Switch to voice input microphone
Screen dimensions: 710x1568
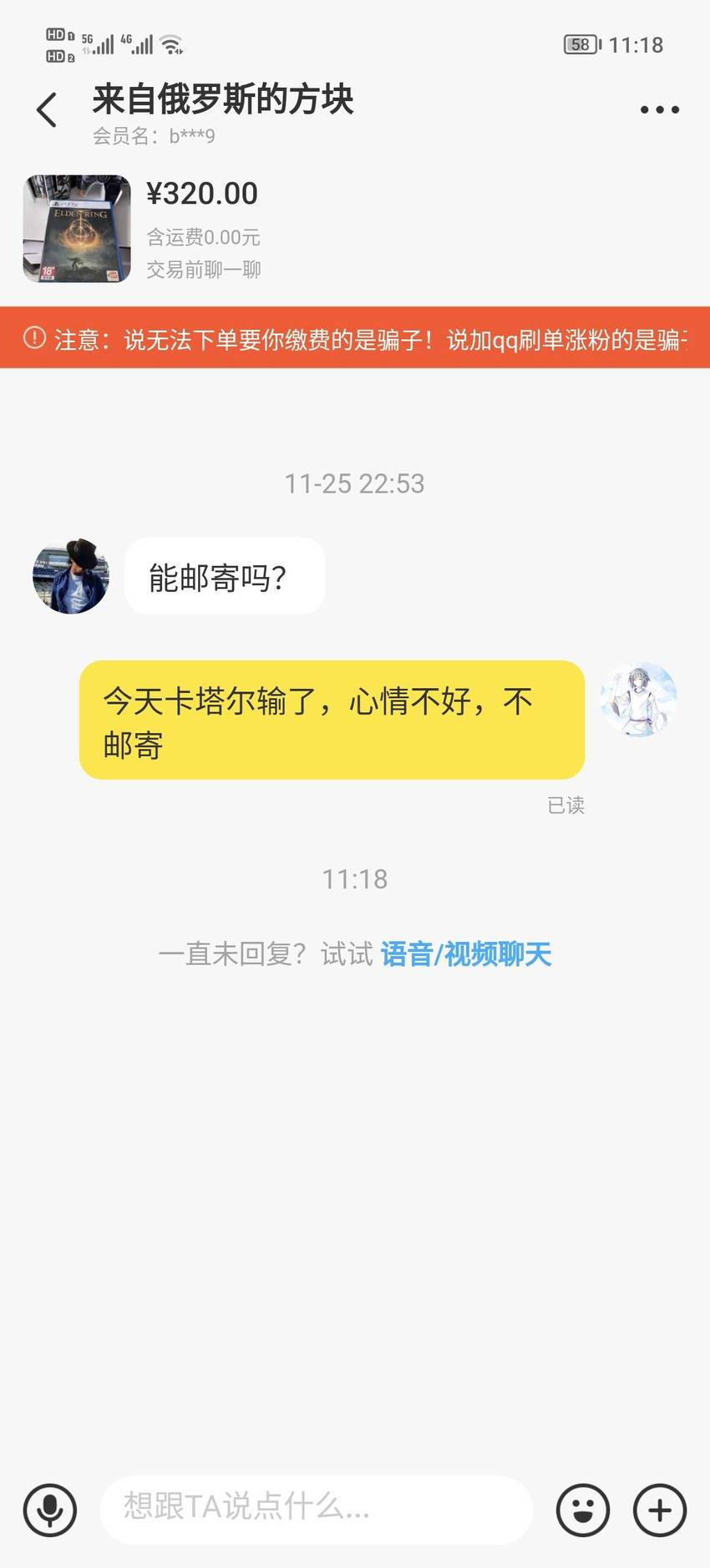tap(50, 1510)
